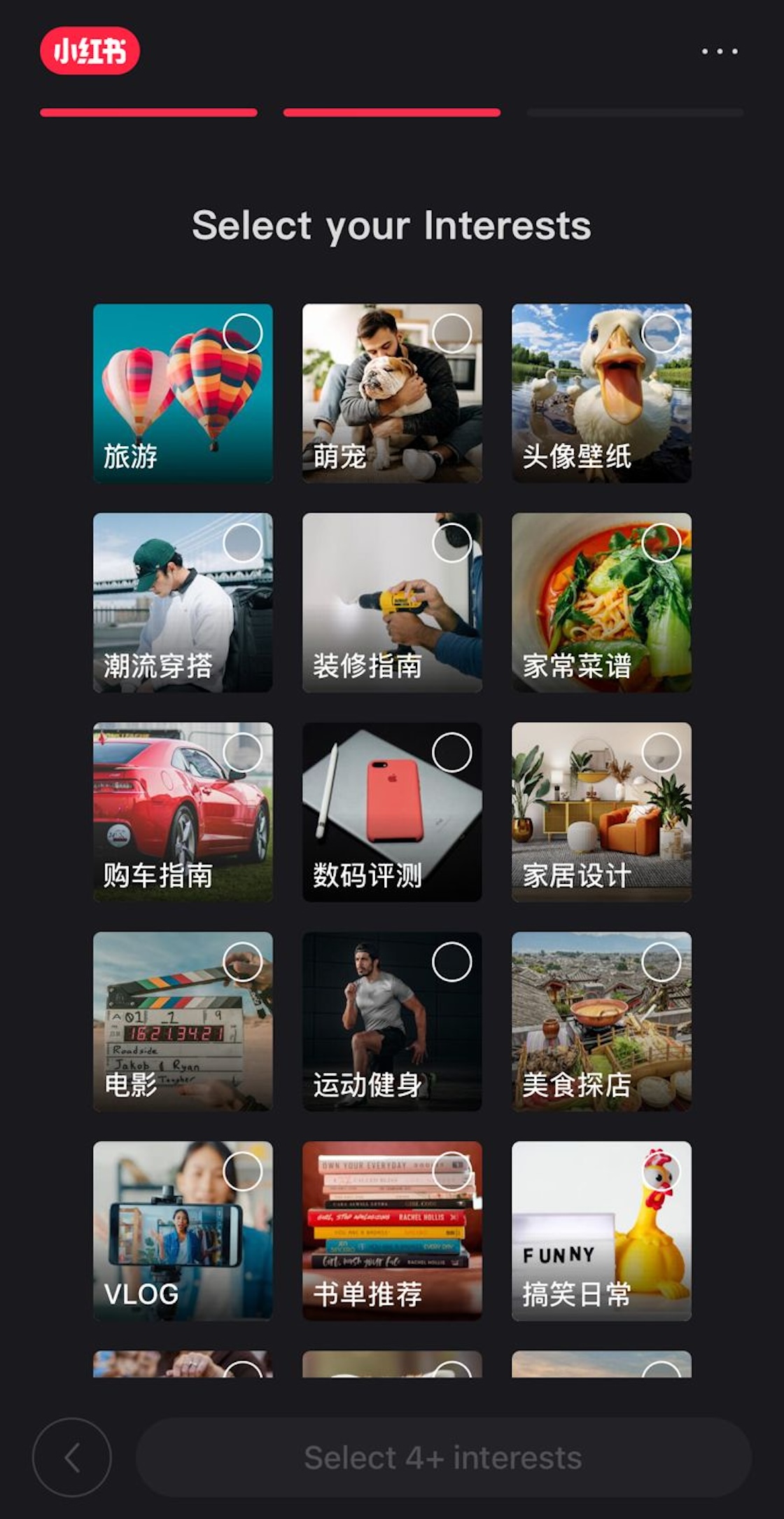Pick the 潮流穿搭 fashion interest
784x1519 pixels.
click(x=183, y=602)
